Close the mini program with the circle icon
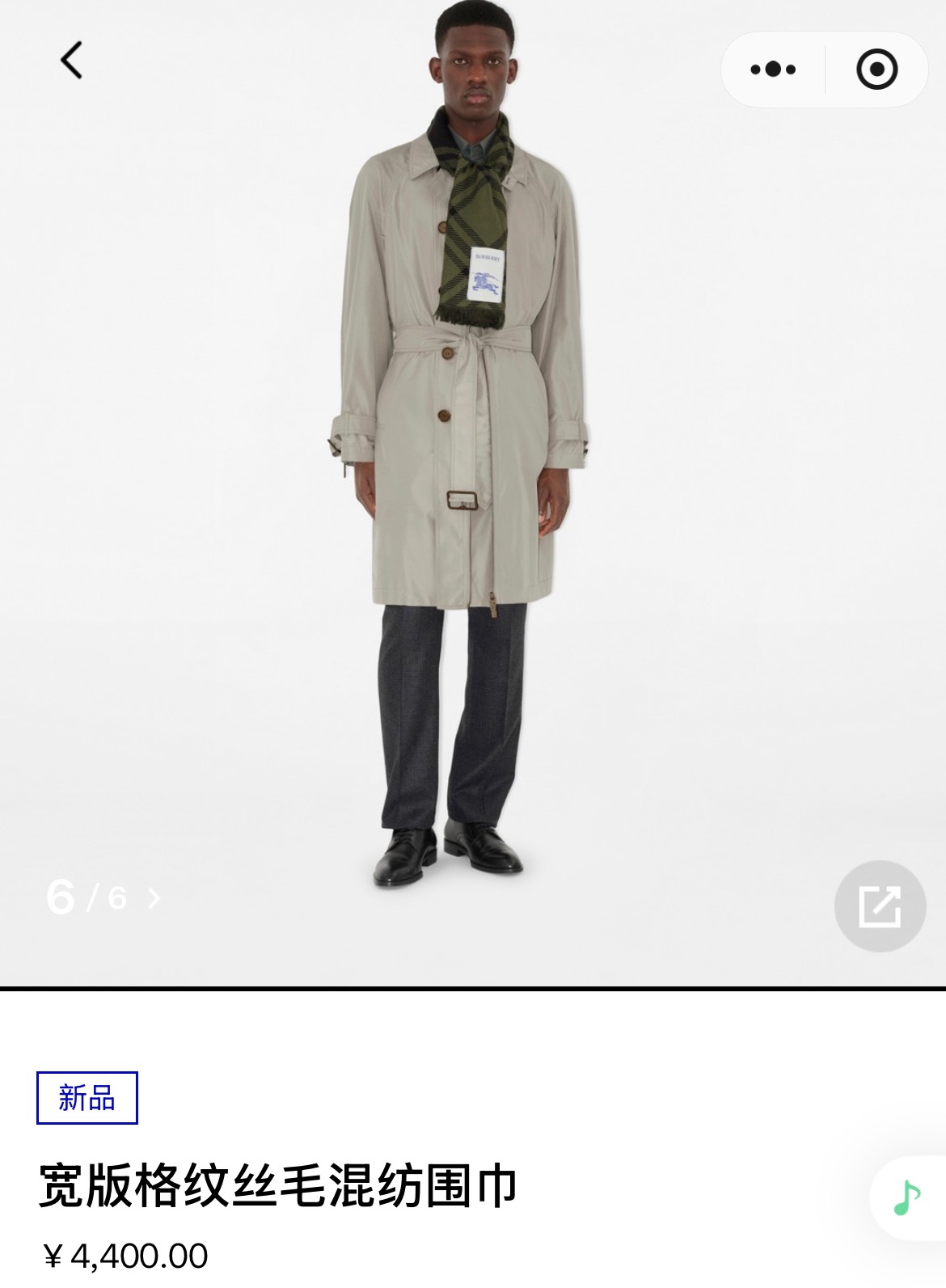The image size is (946, 1288). [x=876, y=70]
